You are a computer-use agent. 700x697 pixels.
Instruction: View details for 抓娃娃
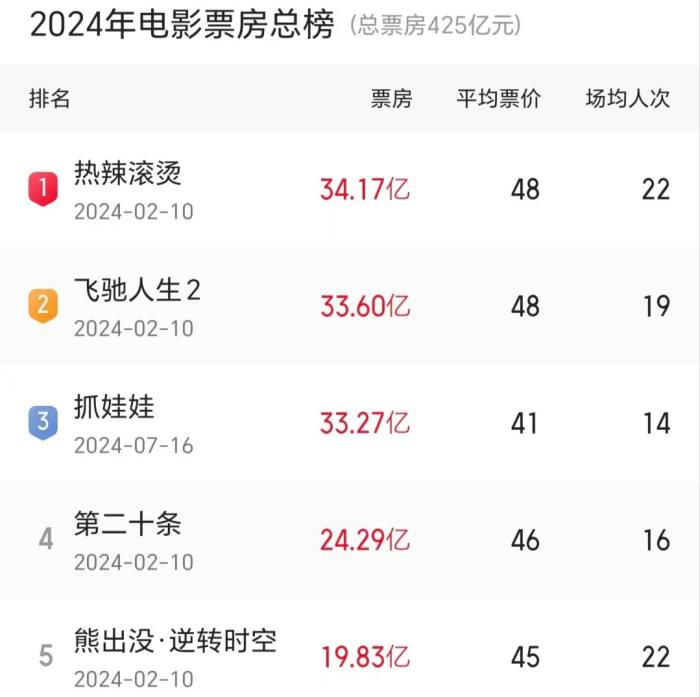pos(350,423)
